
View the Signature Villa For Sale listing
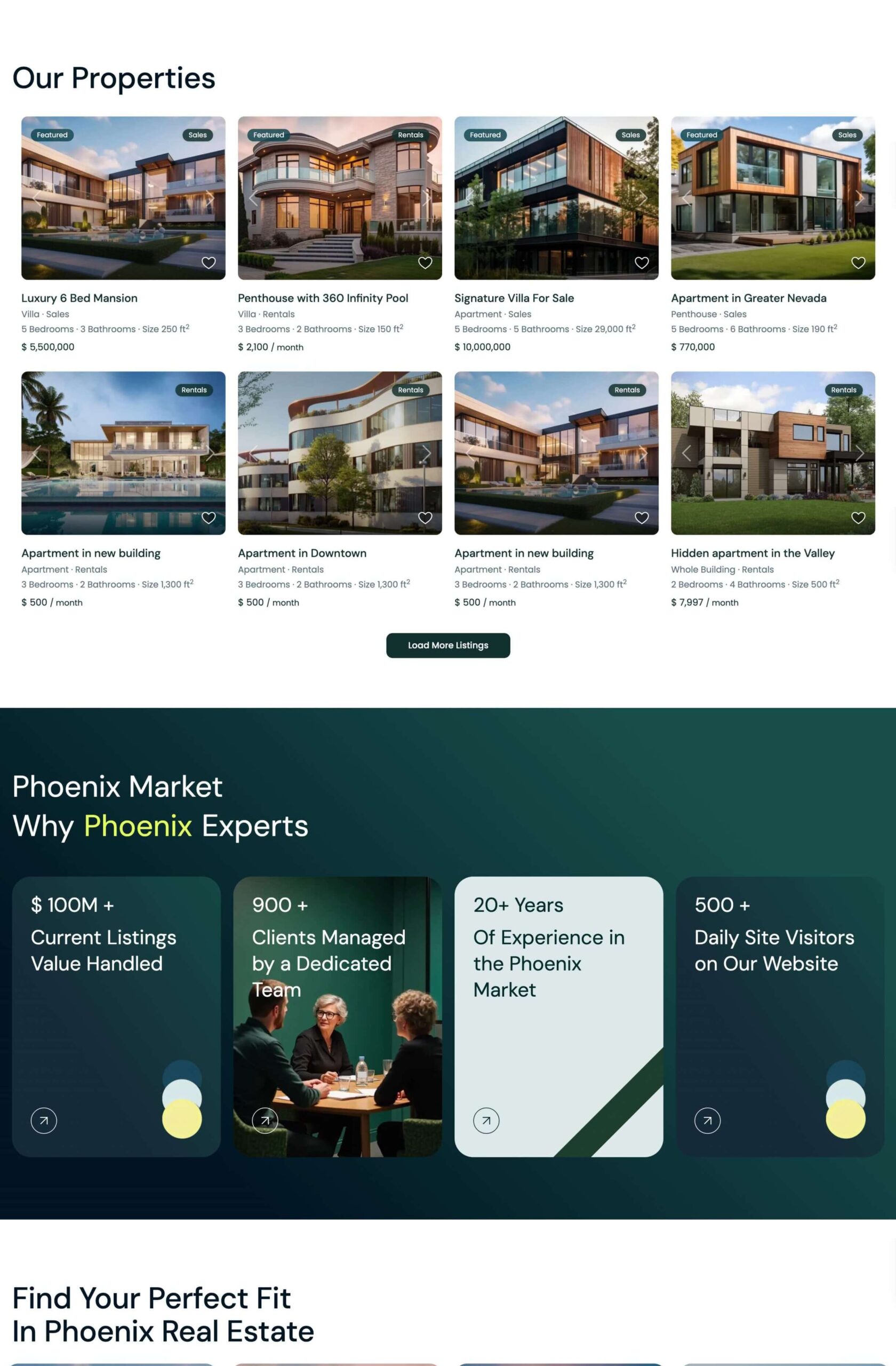(x=514, y=298)
